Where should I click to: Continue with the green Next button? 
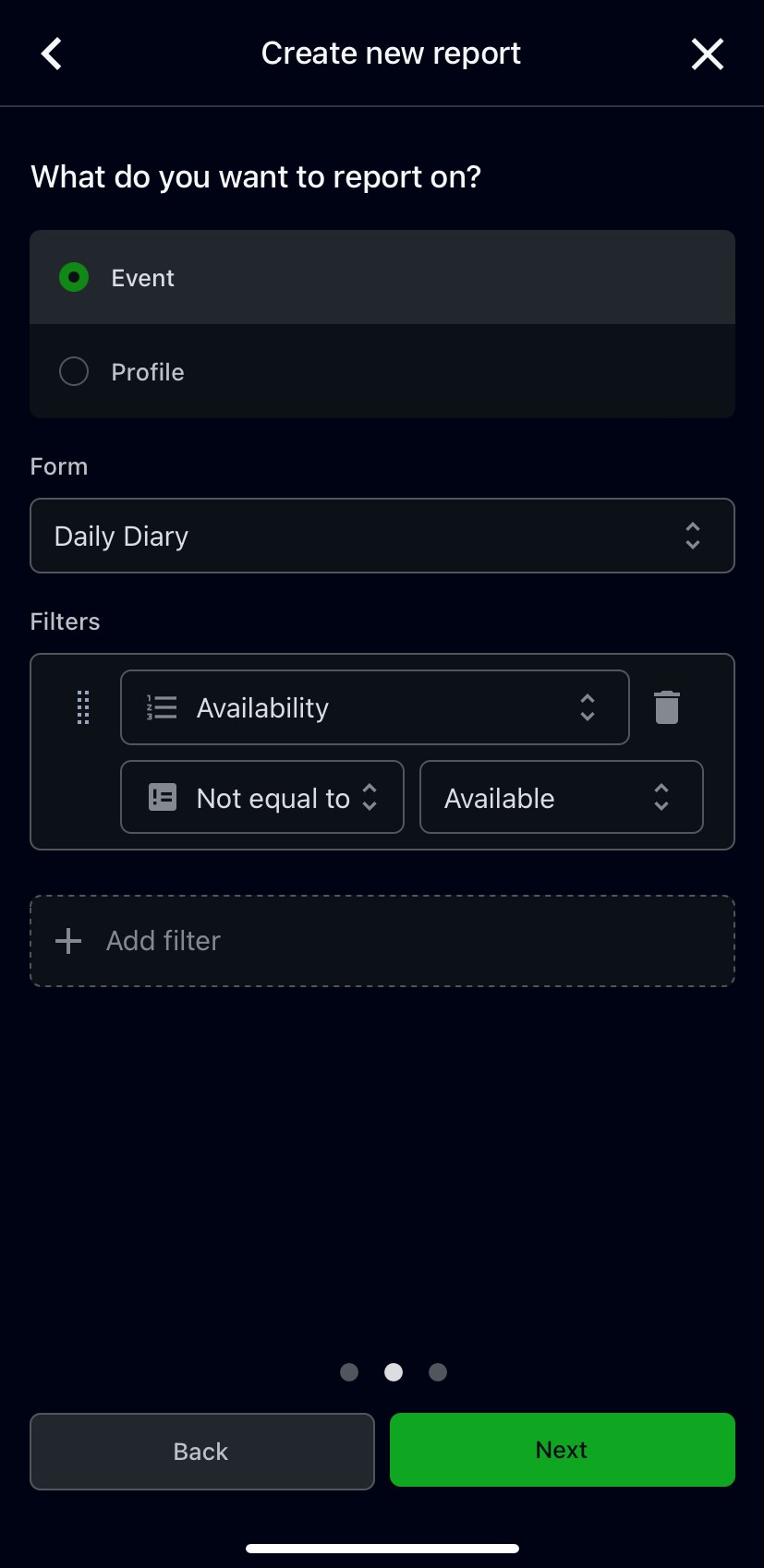point(562,1450)
